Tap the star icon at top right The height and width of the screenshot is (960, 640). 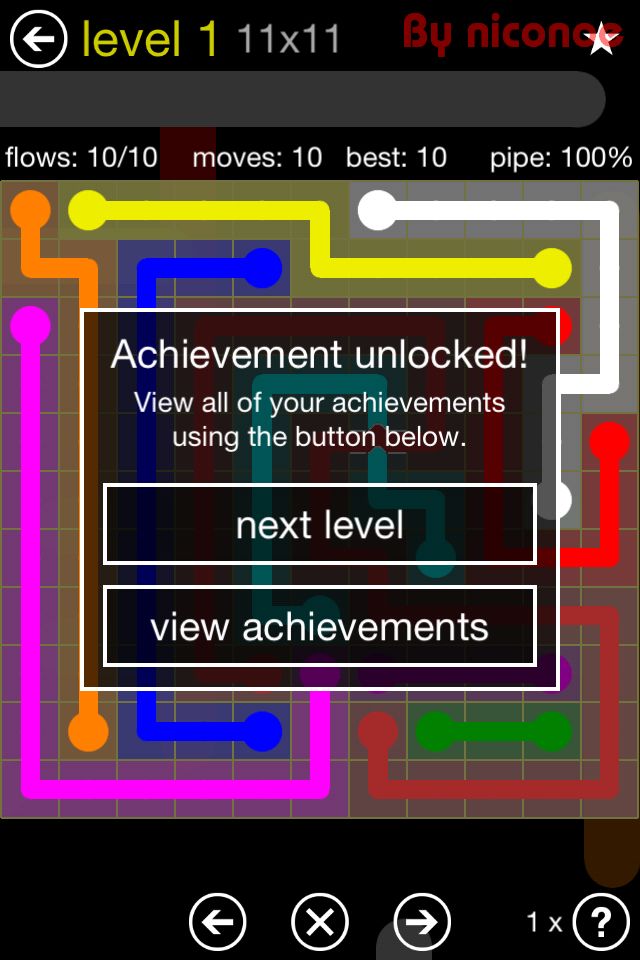(x=601, y=40)
